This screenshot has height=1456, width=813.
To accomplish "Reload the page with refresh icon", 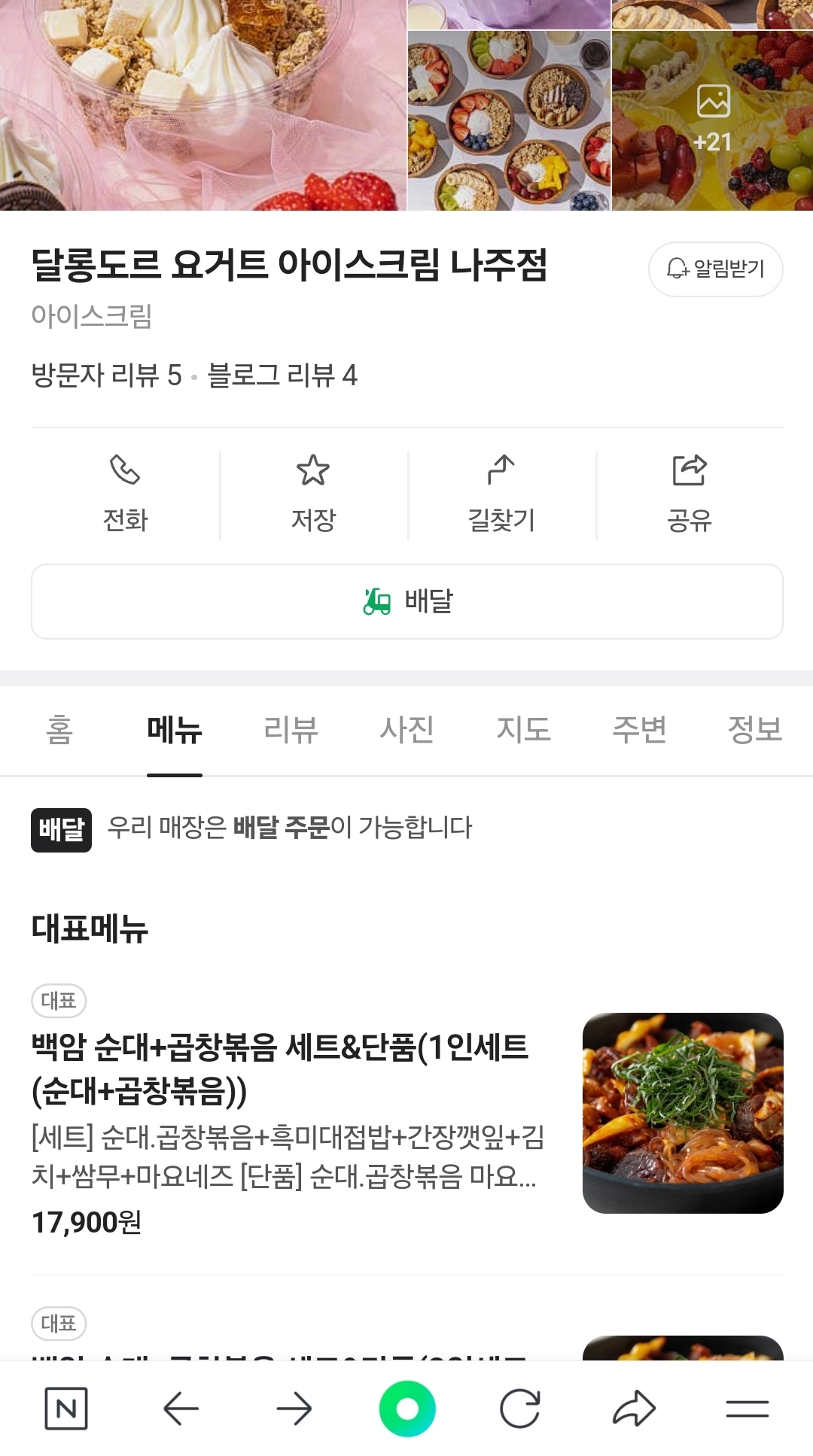I will pyautogui.click(x=520, y=1408).
